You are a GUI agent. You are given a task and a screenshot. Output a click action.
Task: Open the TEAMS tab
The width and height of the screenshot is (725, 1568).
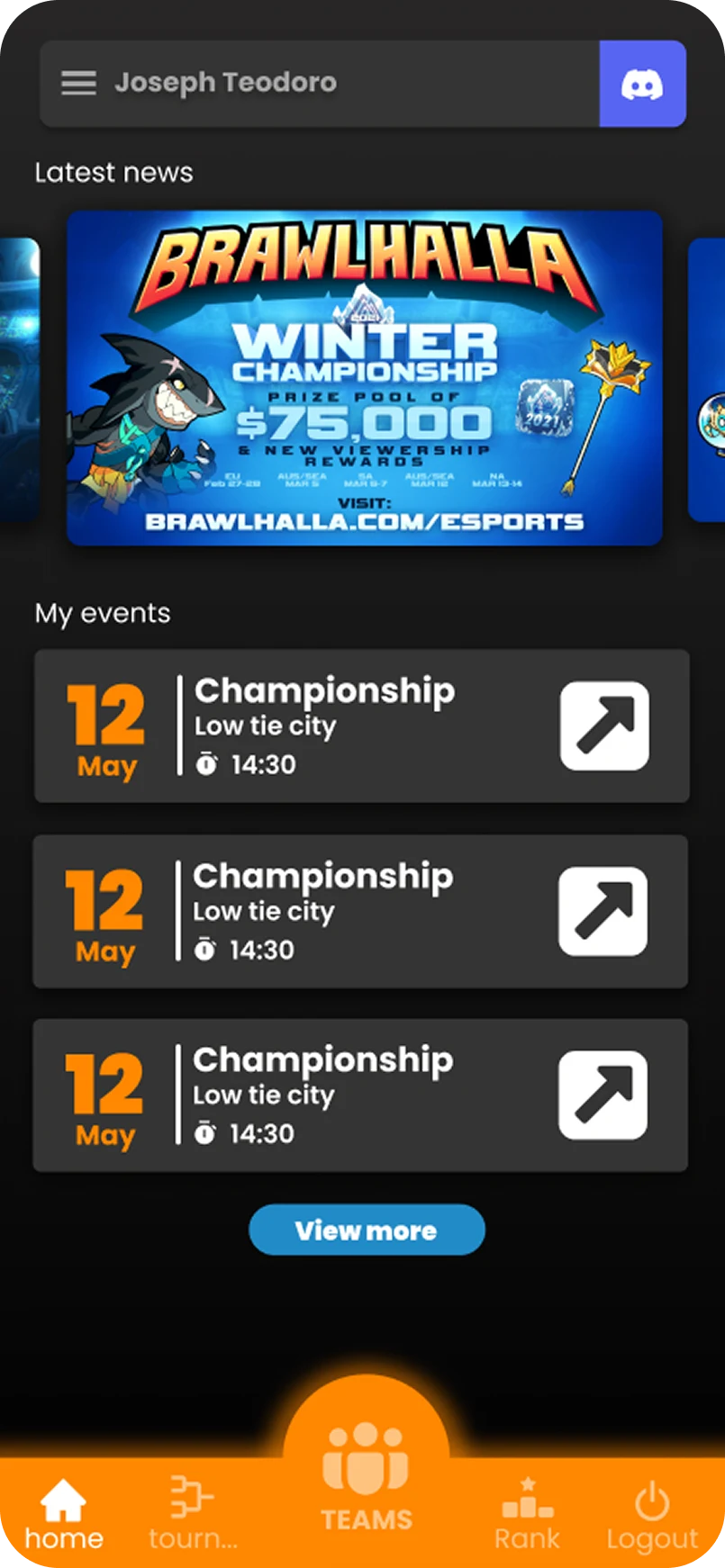coord(366,1476)
